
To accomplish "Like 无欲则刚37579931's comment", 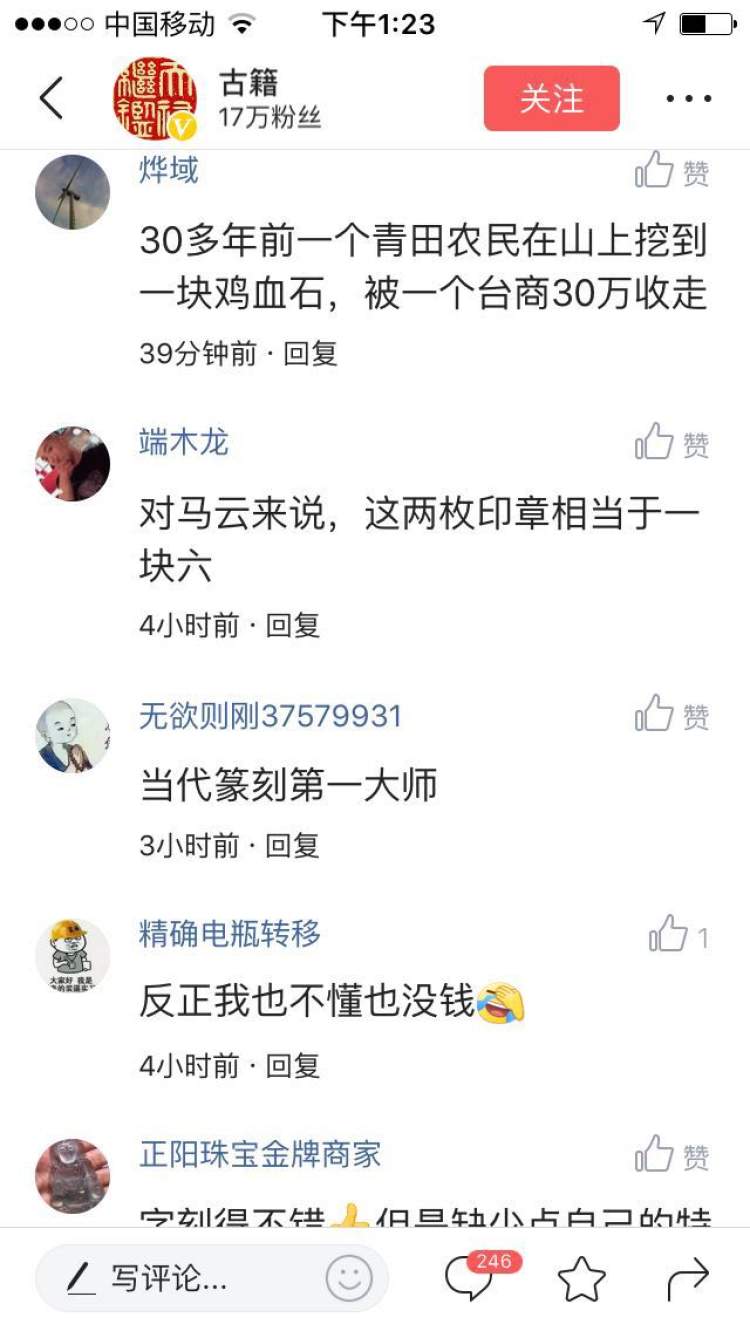I will 672,715.
